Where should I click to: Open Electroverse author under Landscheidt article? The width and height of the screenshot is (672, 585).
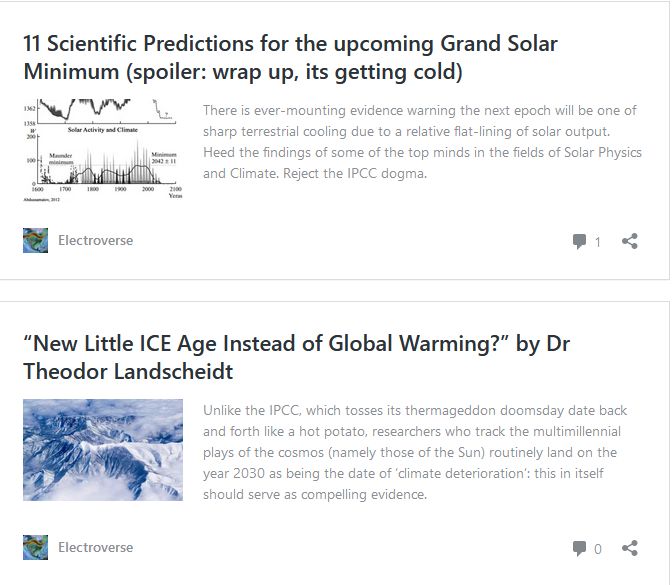point(95,547)
